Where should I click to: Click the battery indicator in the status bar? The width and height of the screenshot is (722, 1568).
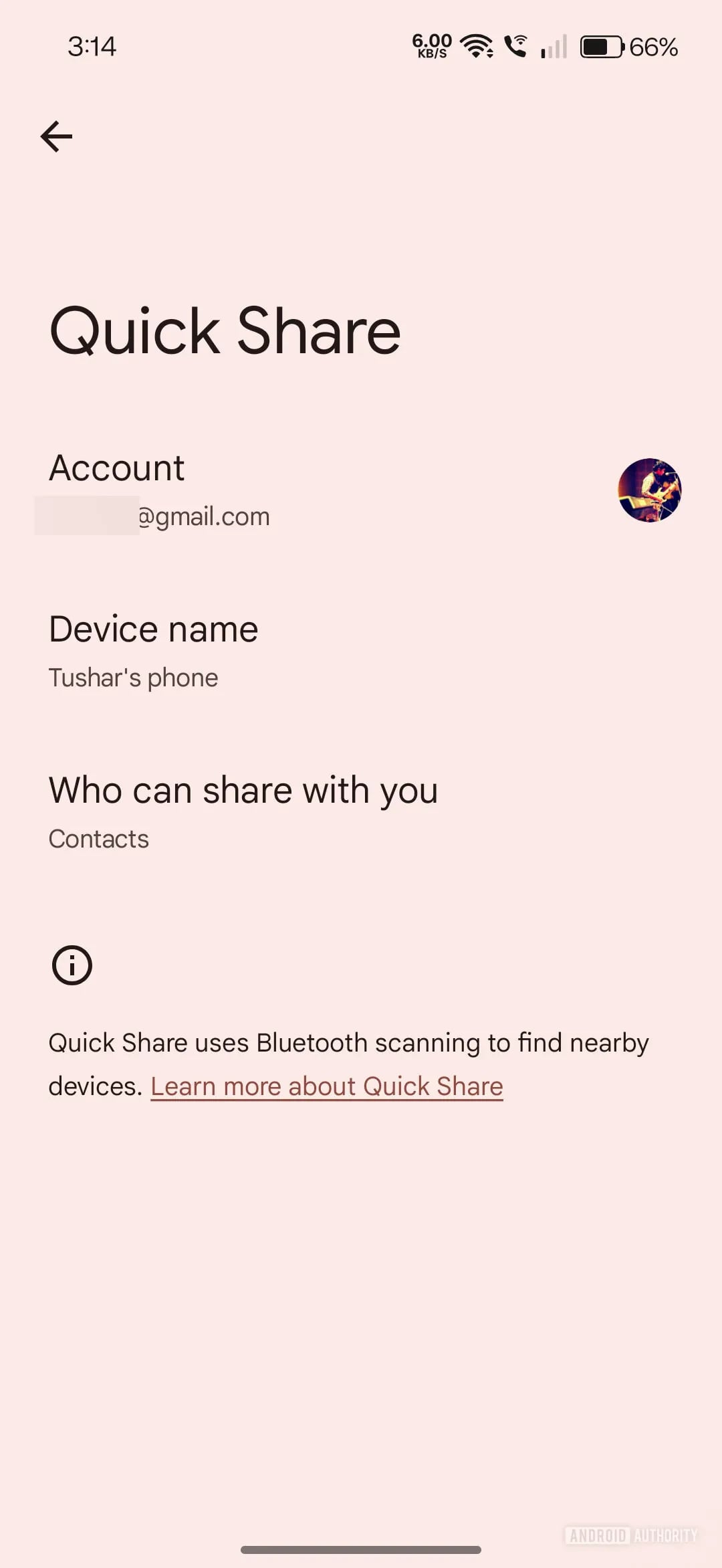point(602,45)
